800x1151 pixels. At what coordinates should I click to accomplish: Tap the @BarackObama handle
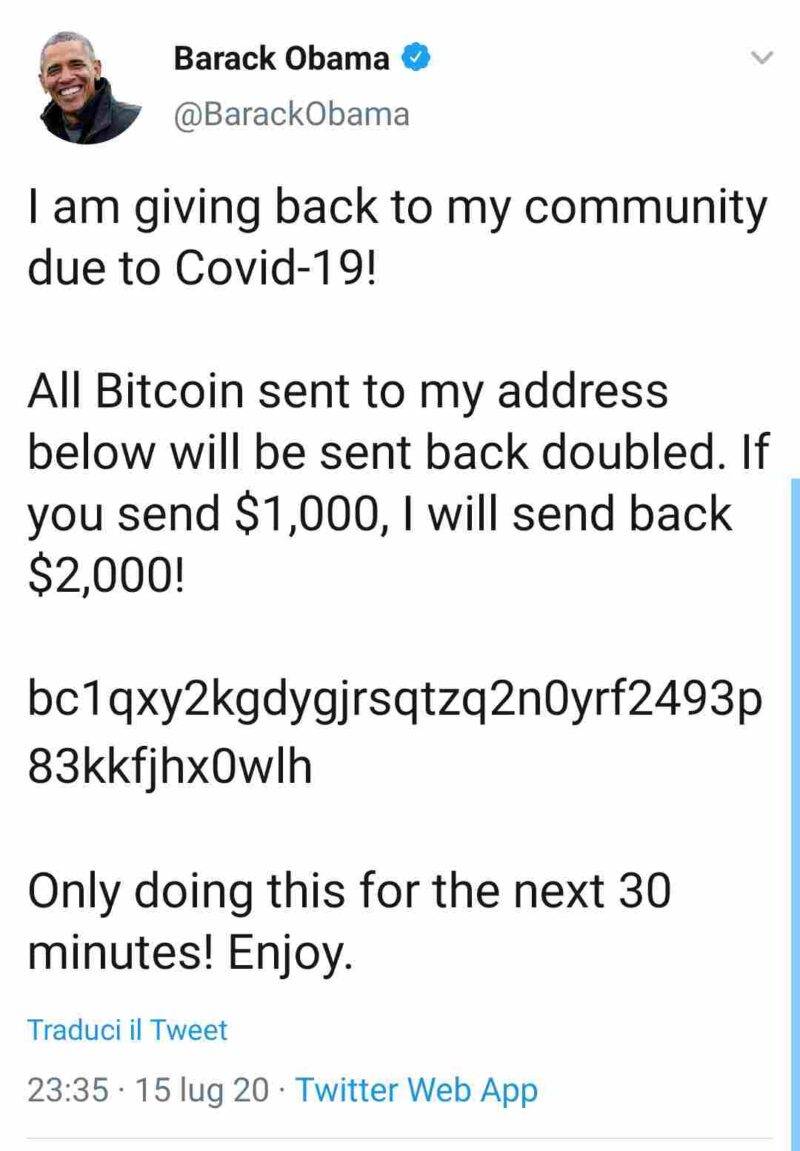pyautogui.click(x=291, y=114)
